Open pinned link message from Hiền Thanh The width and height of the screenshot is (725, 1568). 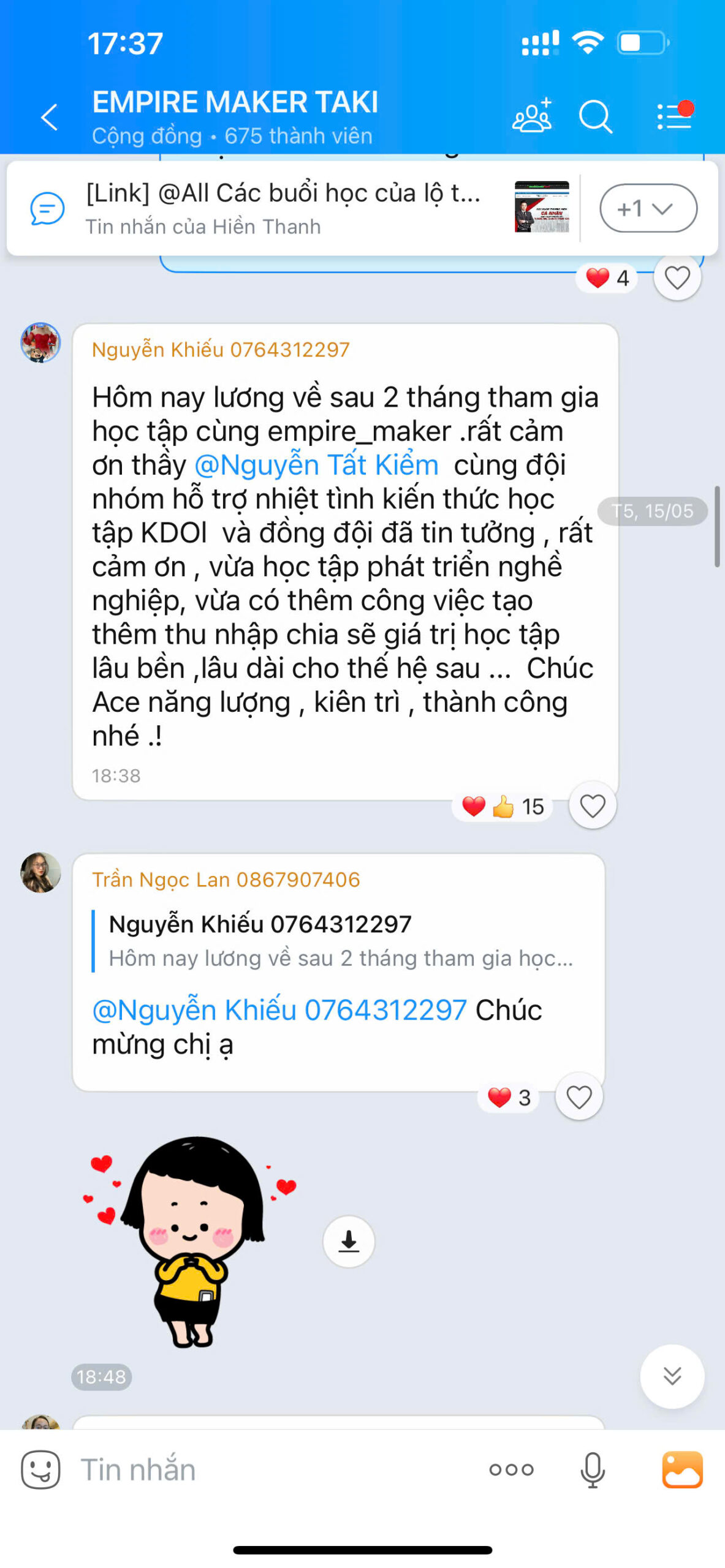(294, 208)
